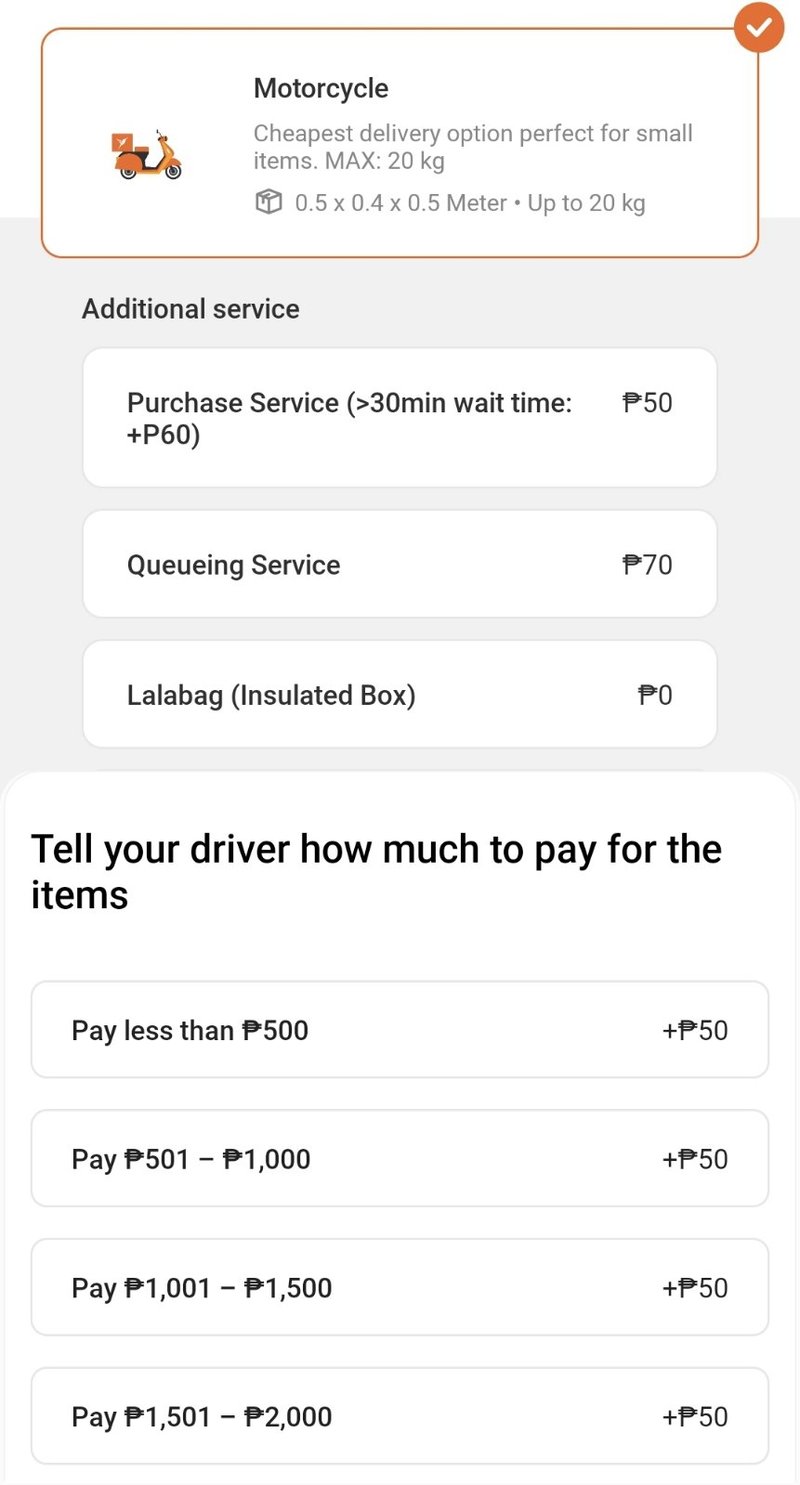Viewport: 800px width, 1485px height.
Task: Select Pay ₱1,501 – ₱2,000 payment range
Action: tap(400, 1416)
